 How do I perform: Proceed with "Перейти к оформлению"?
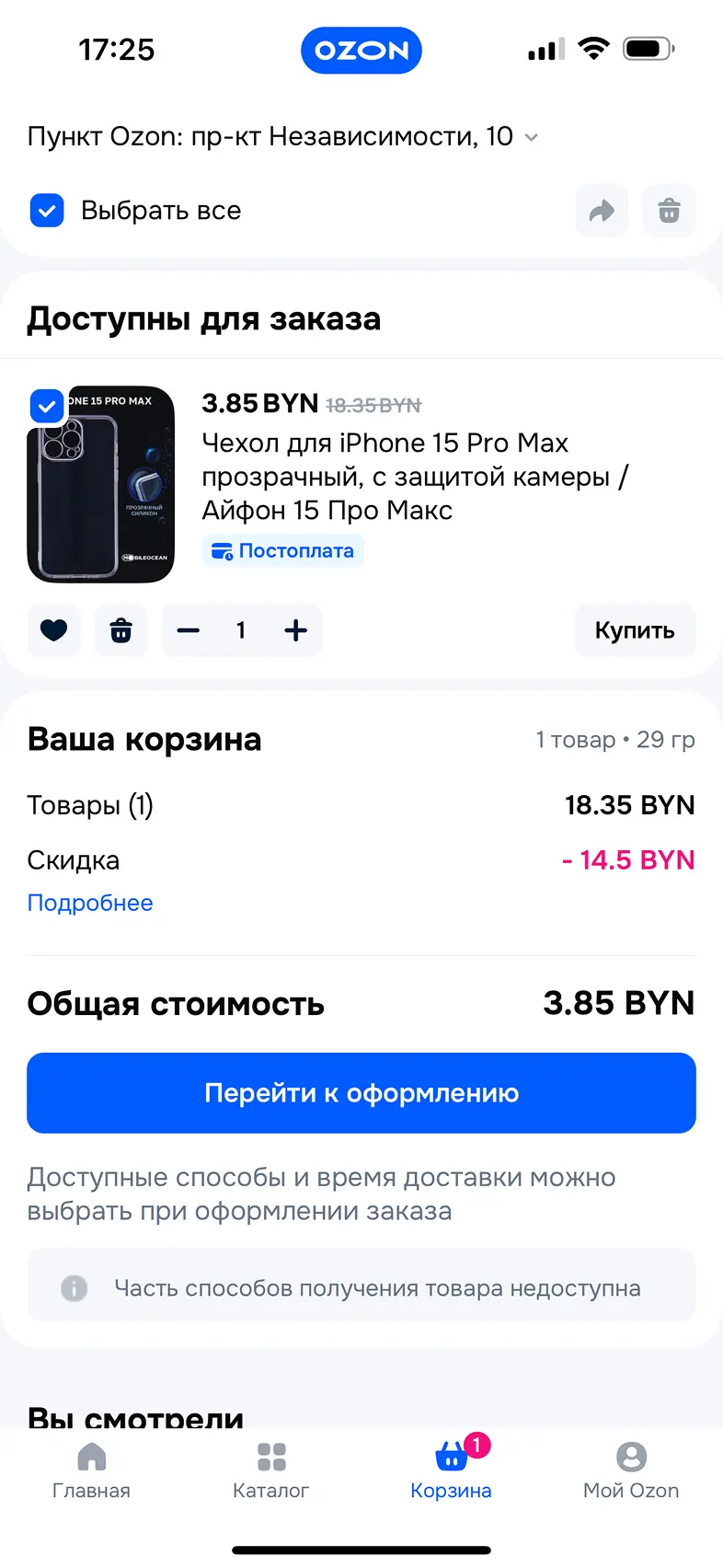(361, 1093)
